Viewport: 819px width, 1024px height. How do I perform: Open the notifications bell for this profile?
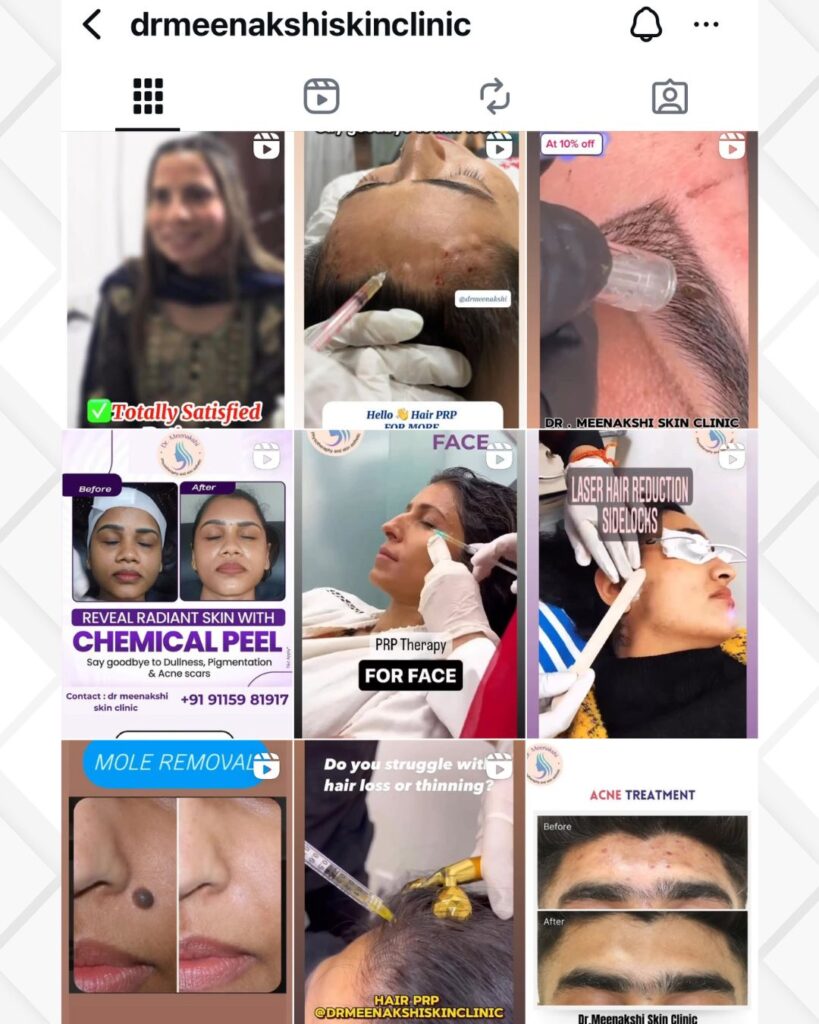click(x=646, y=25)
